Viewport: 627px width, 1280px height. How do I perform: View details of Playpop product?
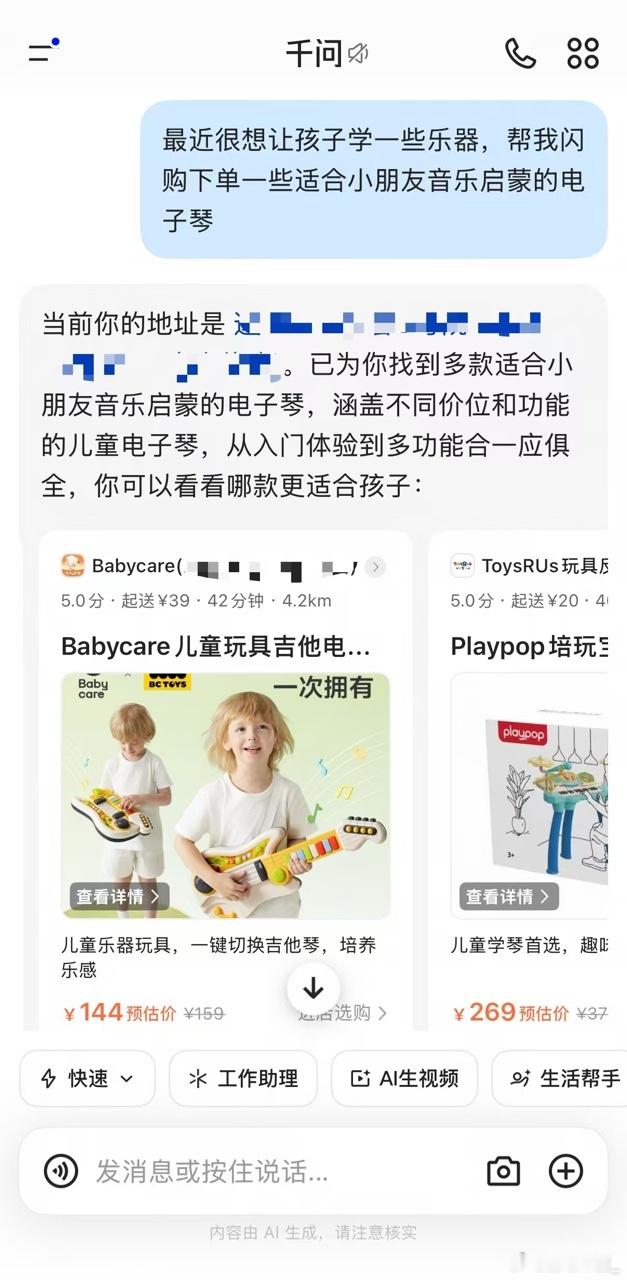(x=509, y=896)
